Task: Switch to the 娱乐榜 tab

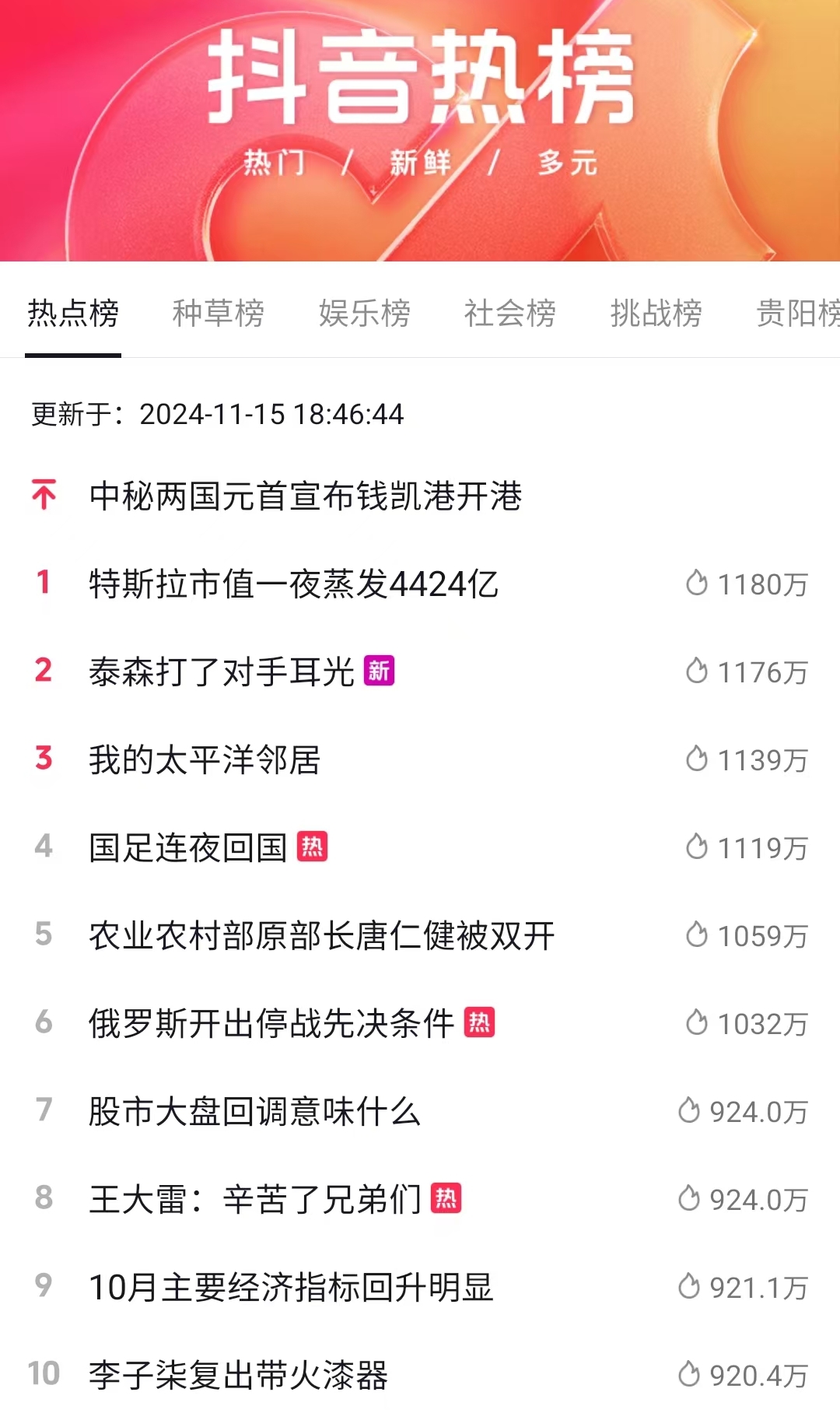Action: [364, 314]
